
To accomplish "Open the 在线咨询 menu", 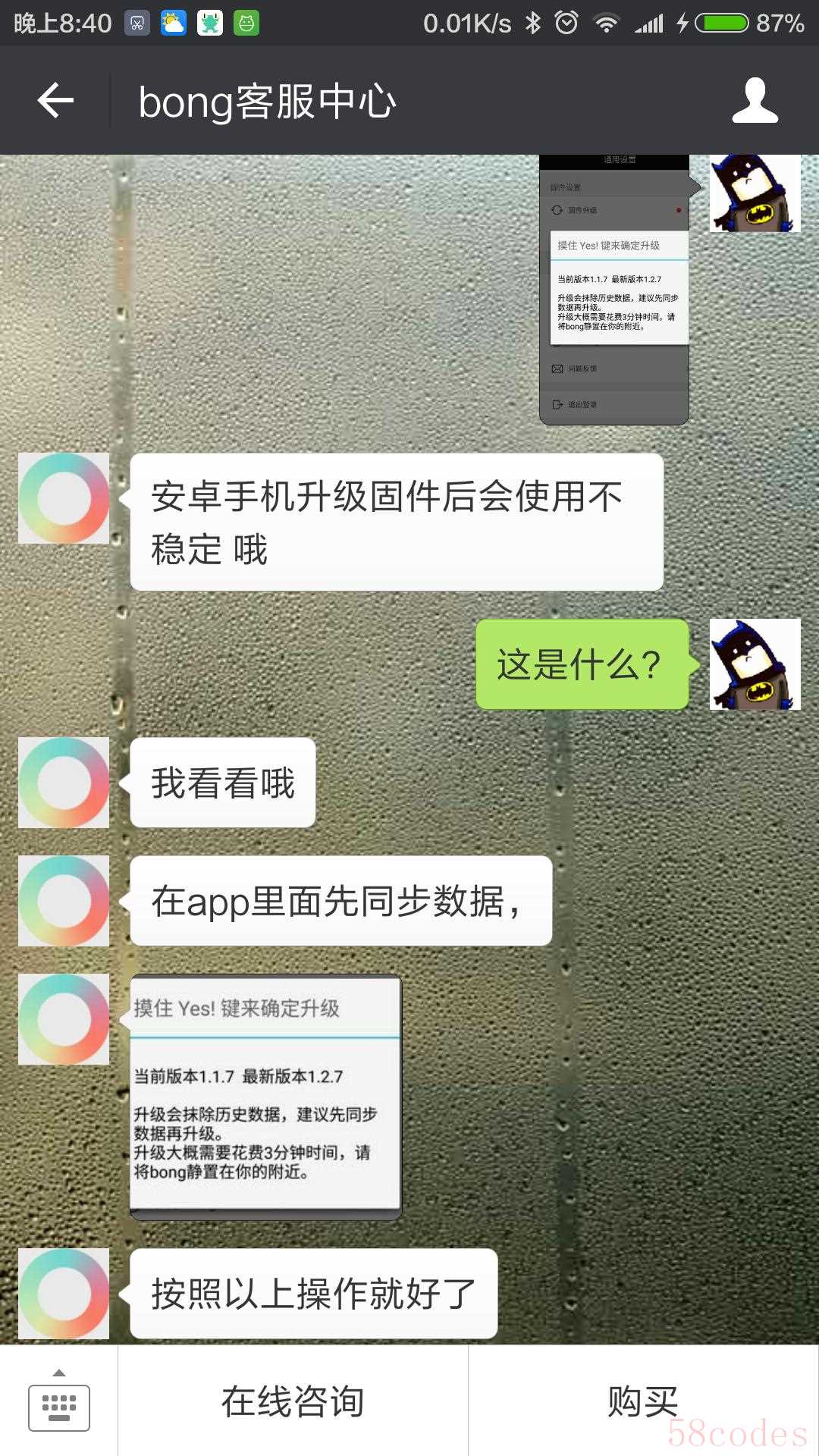I will point(293,1402).
